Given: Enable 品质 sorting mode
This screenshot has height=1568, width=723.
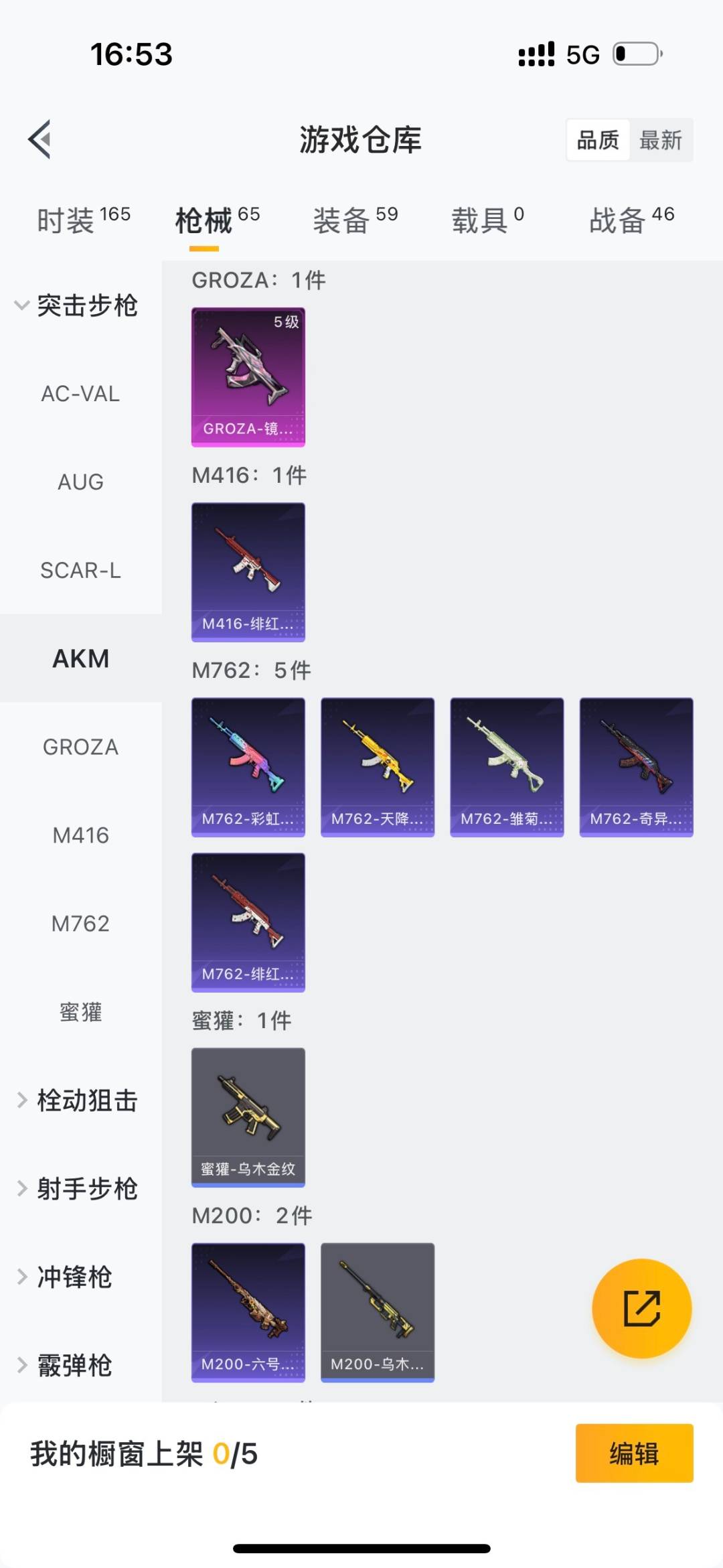Looking at the screenshot, I should click(596, 139).
